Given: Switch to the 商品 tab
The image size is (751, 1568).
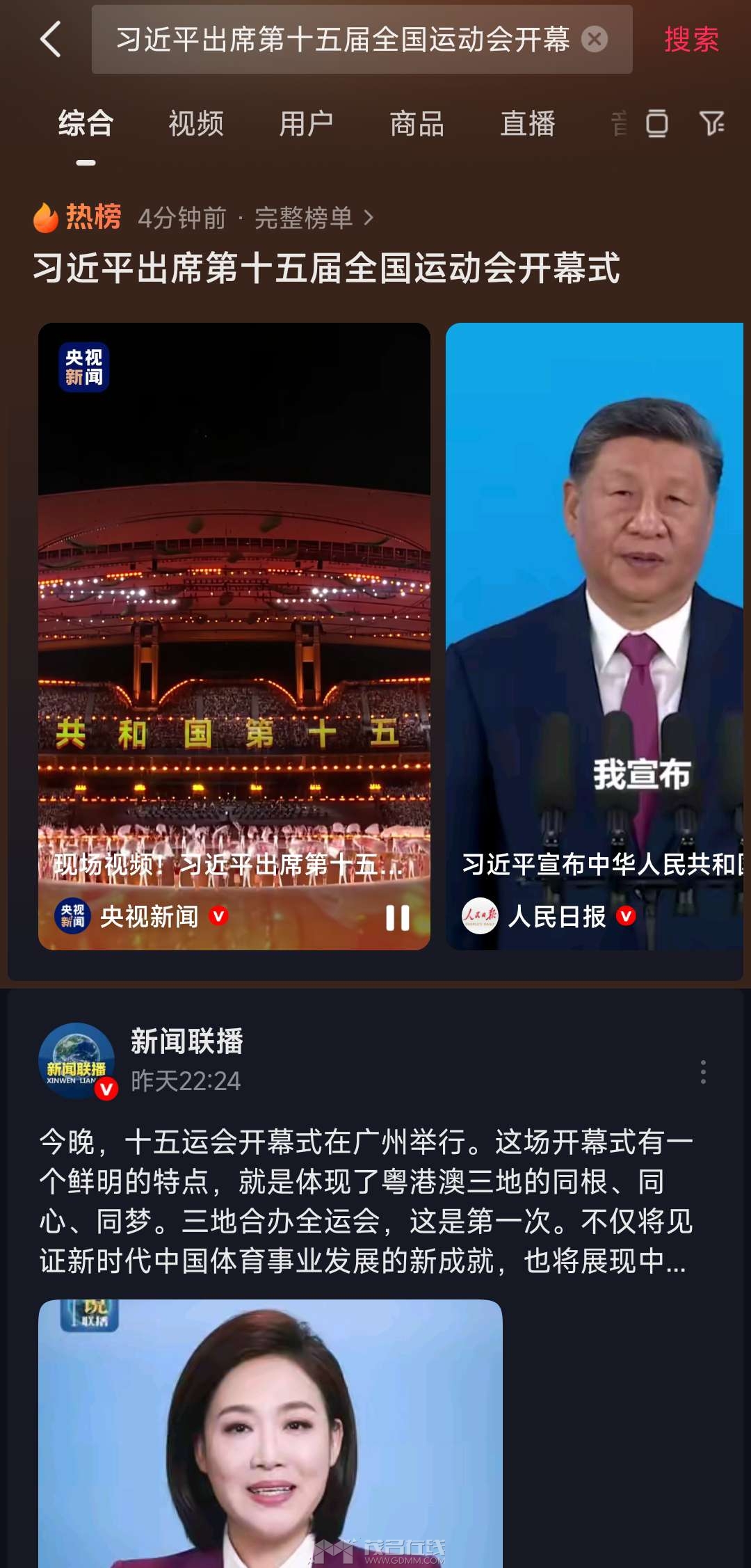Looking at the screenshot, I should coord(417,125).
